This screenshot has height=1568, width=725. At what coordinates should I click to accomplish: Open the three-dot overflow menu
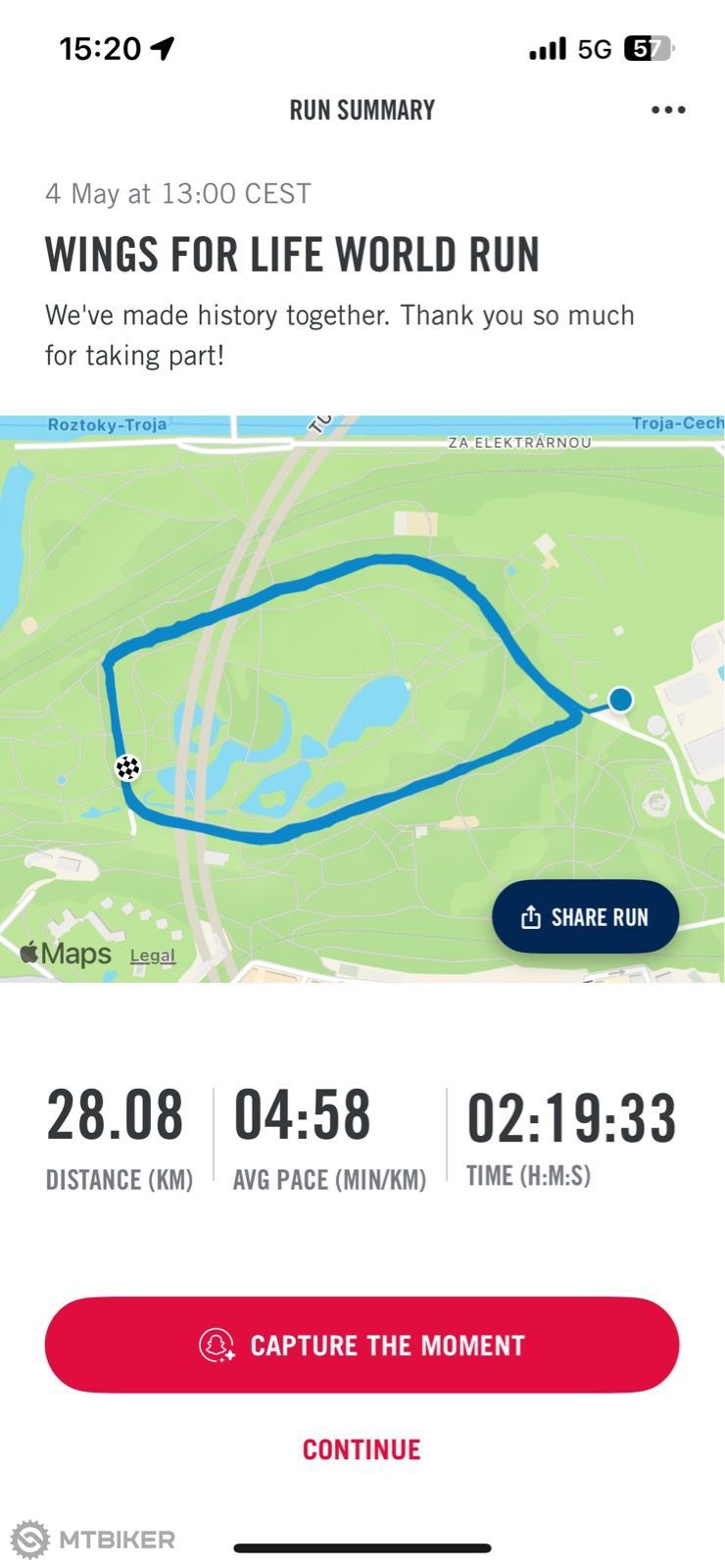(x=668, y=110)
